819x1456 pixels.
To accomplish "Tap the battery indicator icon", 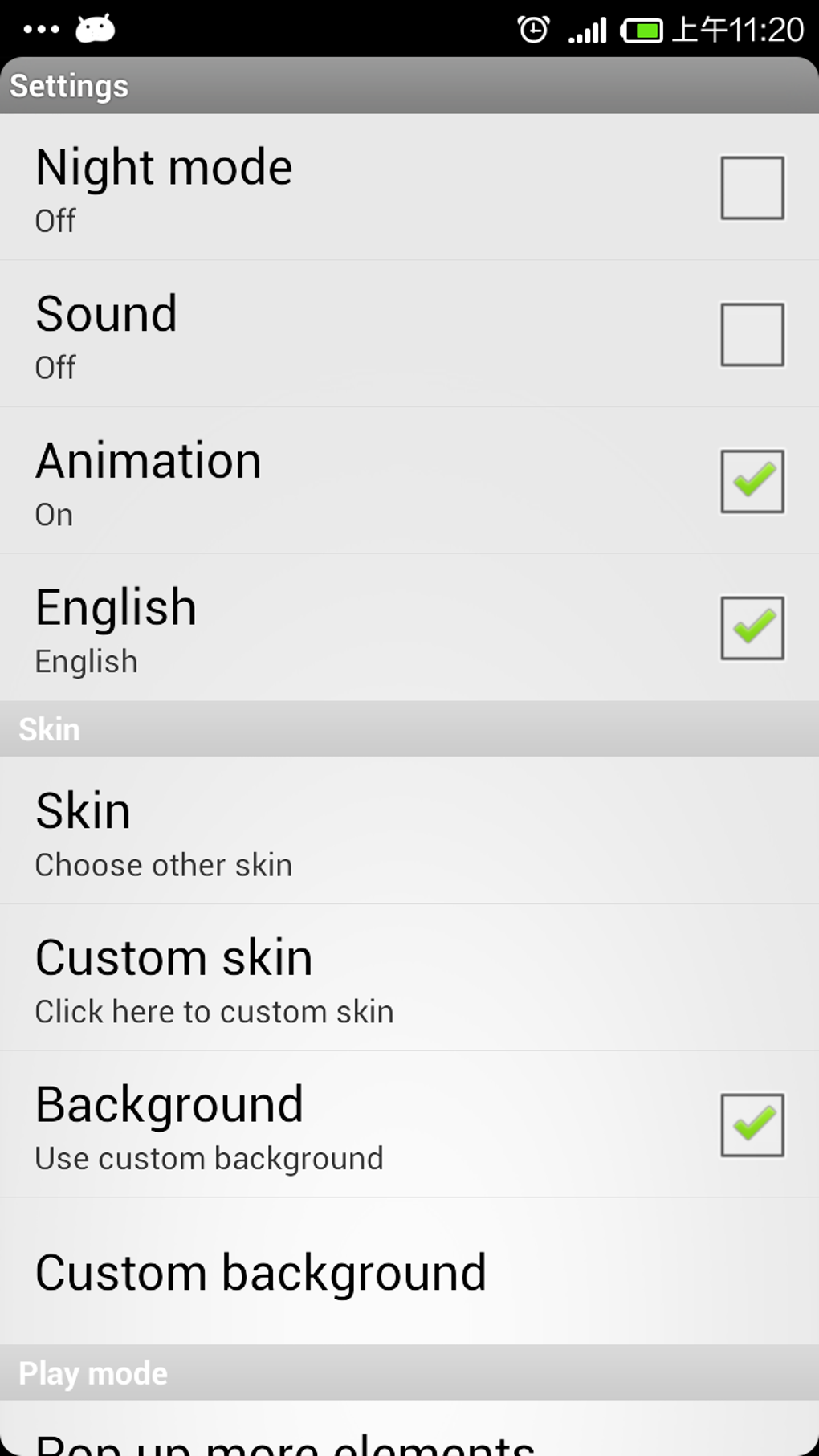I will [643, 29].
